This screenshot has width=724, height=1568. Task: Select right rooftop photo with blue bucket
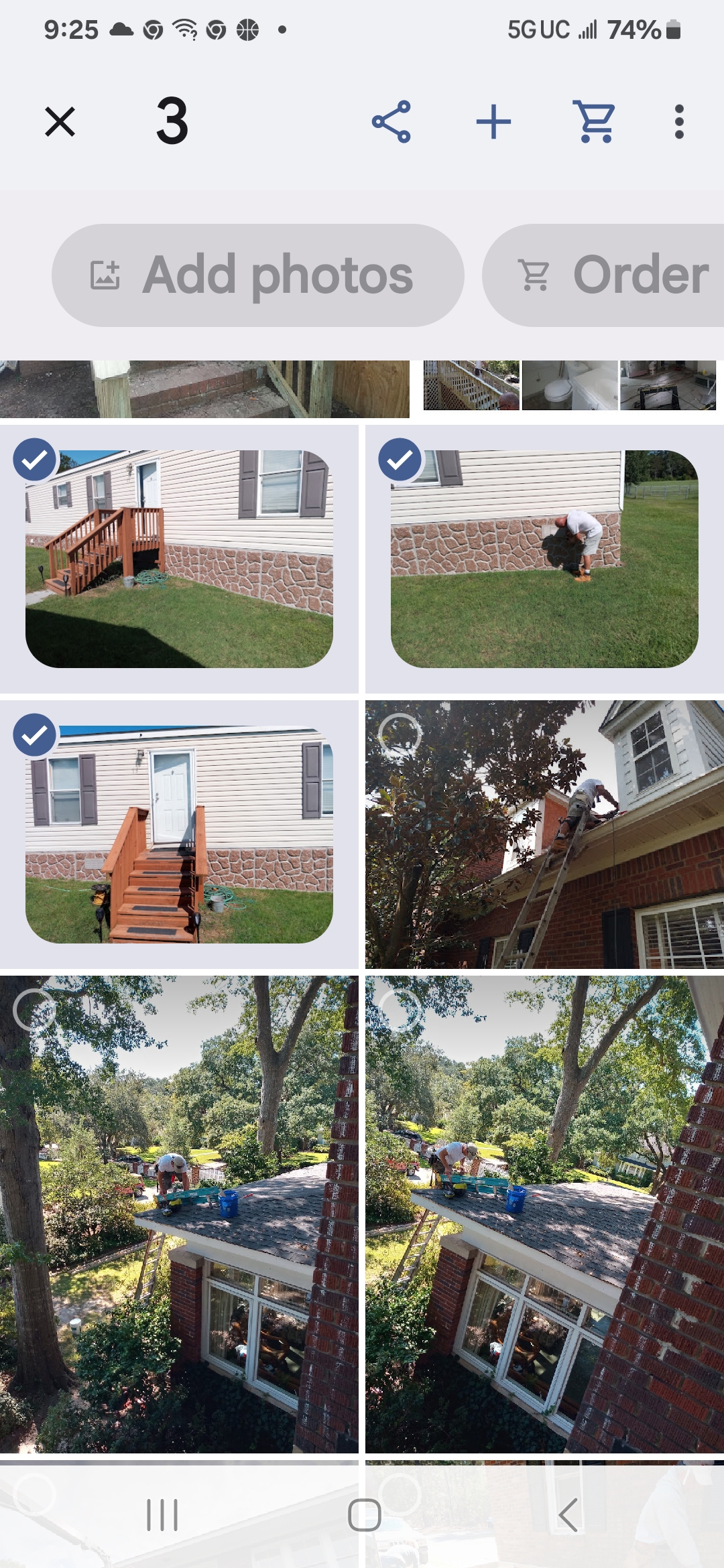tap(544, 1213)
